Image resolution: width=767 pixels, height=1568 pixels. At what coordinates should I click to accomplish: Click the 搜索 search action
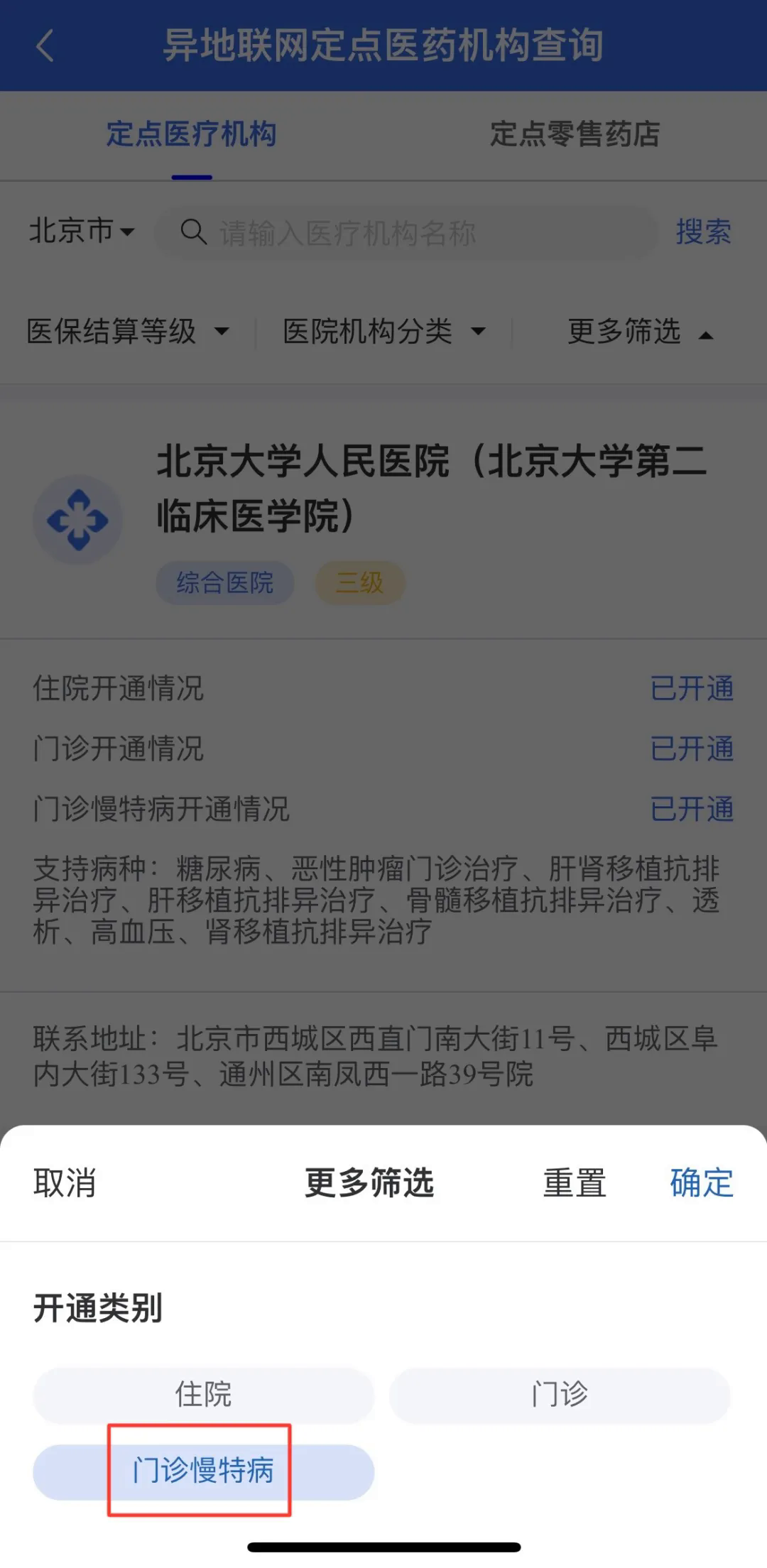click(x=704, y=232)
